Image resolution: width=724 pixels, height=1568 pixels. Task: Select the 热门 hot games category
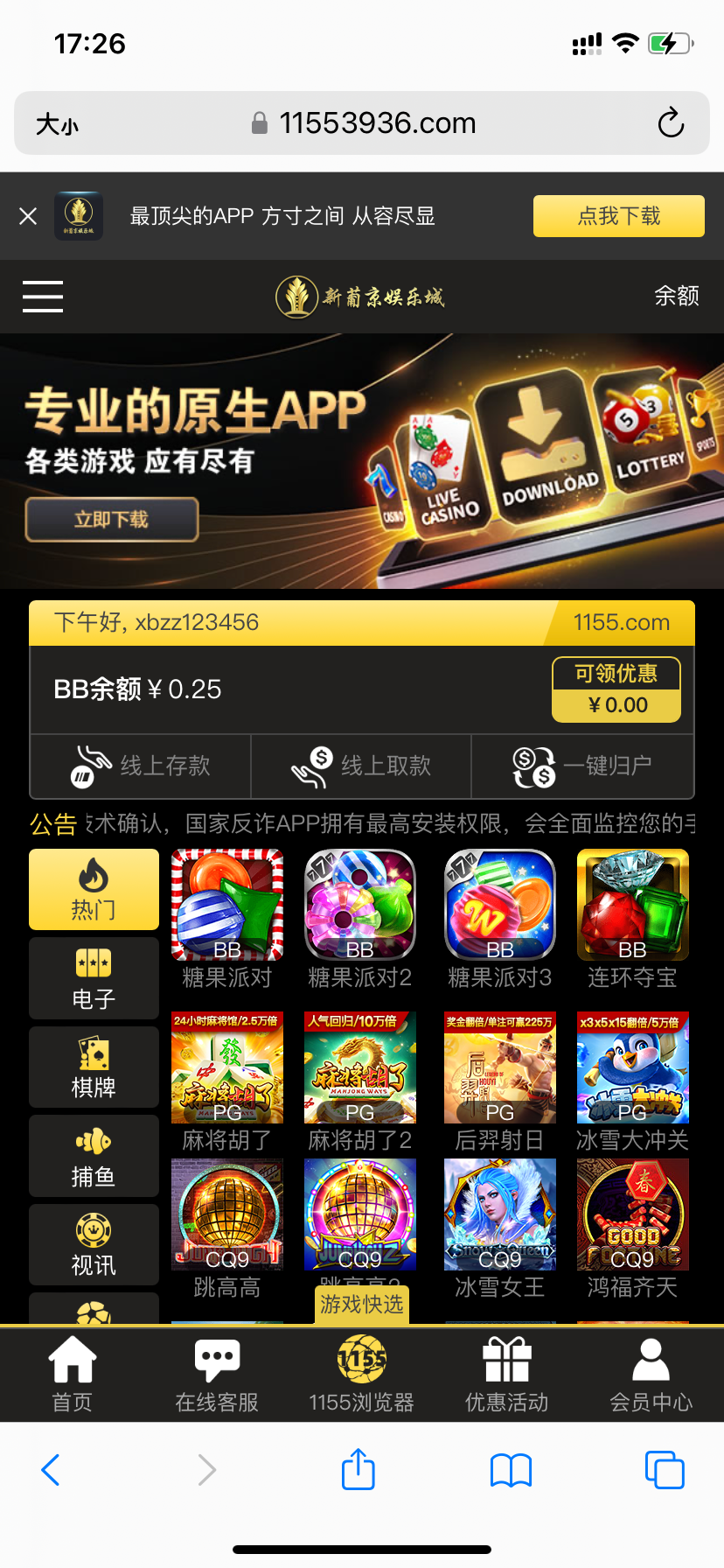click(x=94, y=889)
